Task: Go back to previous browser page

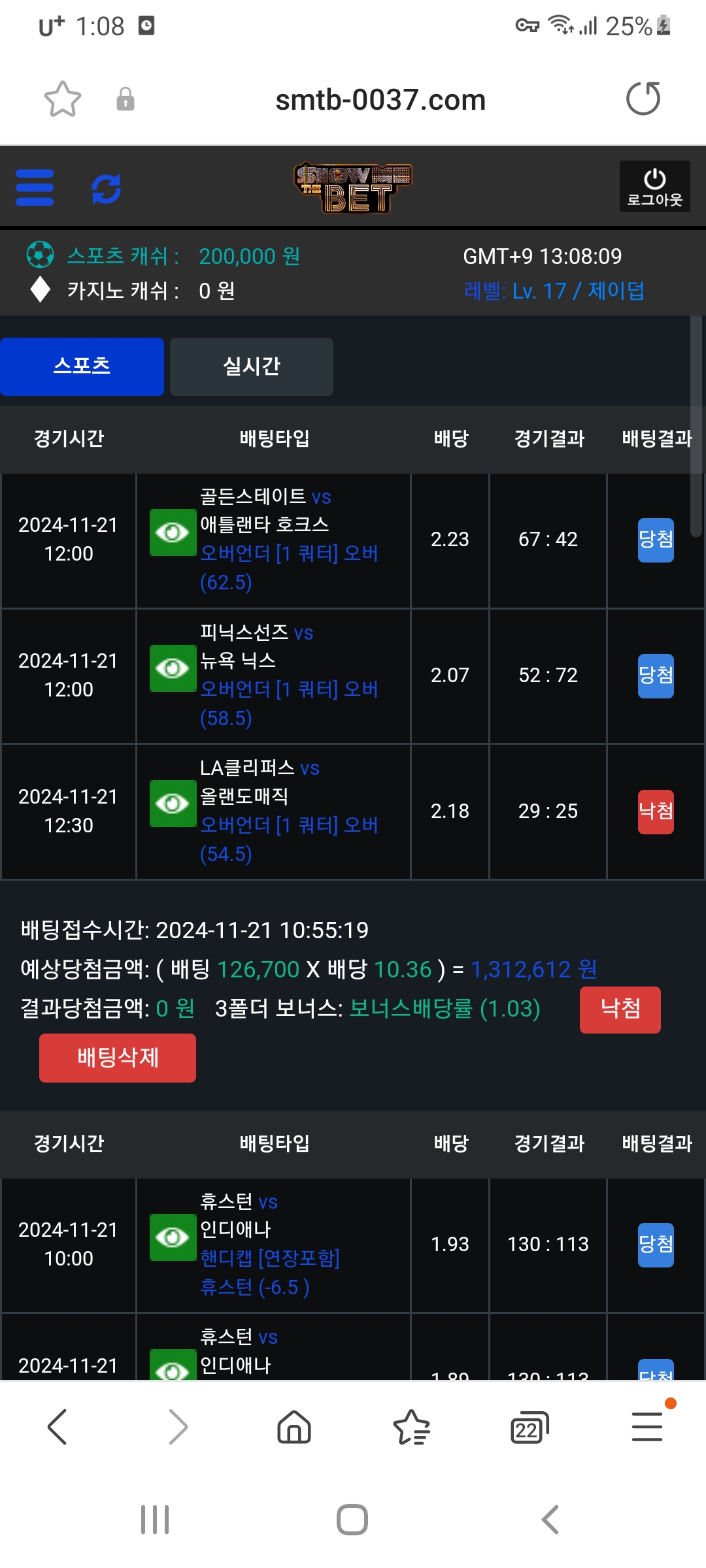Action: coord(58,1427)
